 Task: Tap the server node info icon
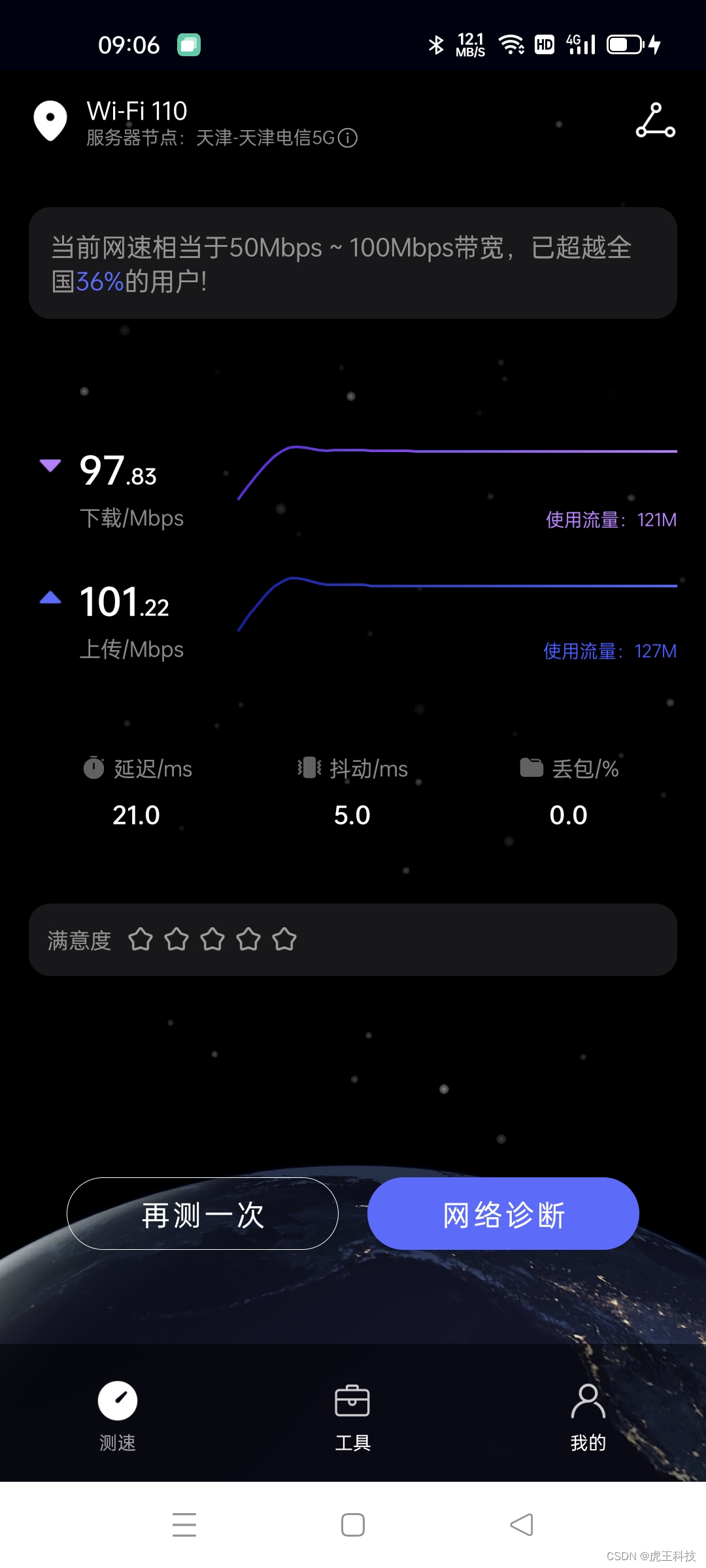pos(348,138)
